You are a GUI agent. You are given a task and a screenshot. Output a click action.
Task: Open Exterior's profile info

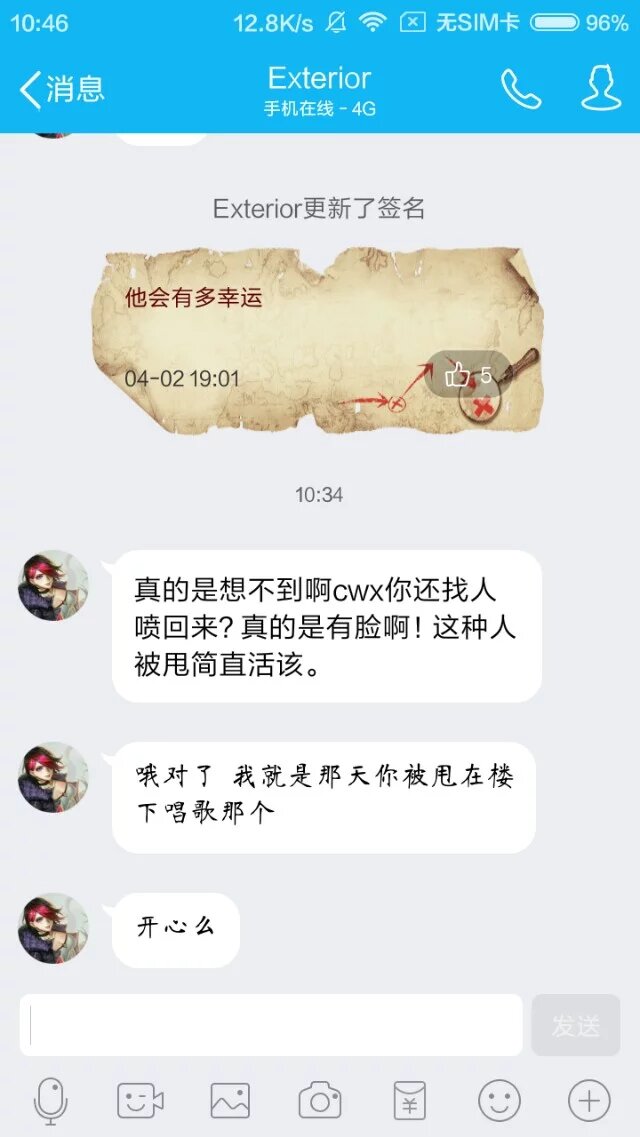pos(601,89)
